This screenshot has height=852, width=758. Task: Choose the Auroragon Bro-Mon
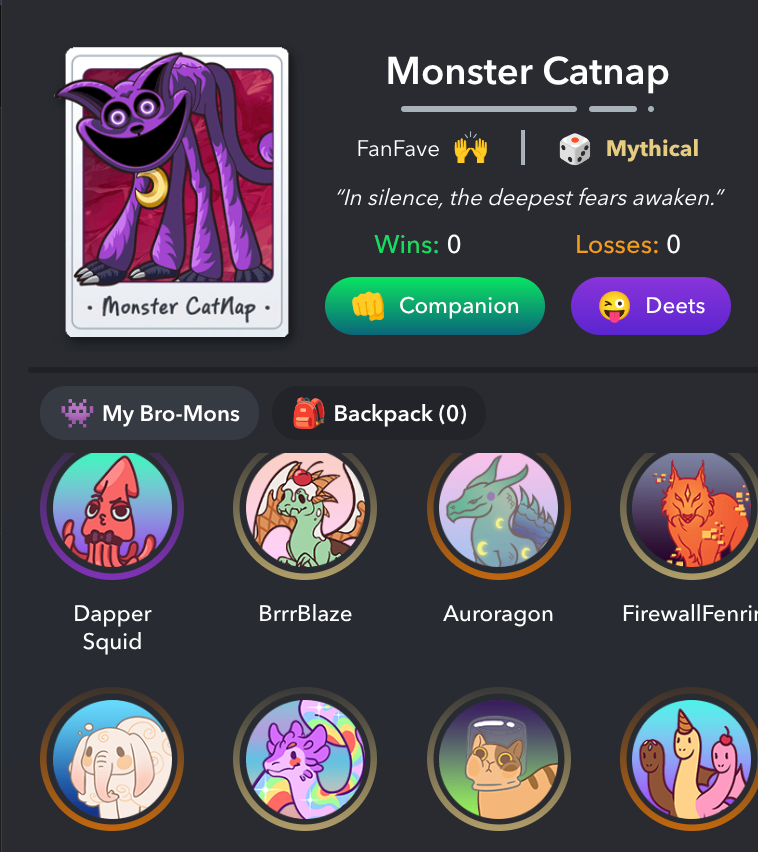tap(498, 511)
